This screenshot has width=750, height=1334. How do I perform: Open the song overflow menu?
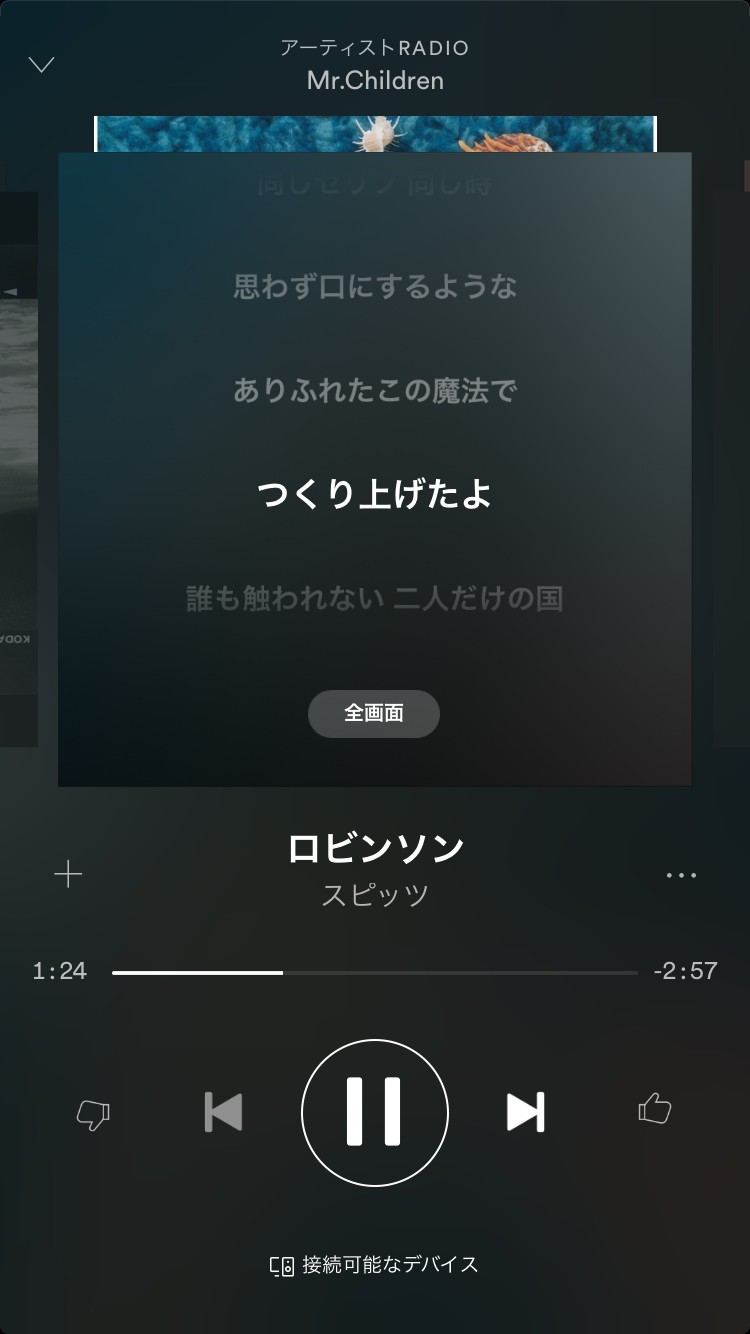pyautogui.click(x=681, y=875)
